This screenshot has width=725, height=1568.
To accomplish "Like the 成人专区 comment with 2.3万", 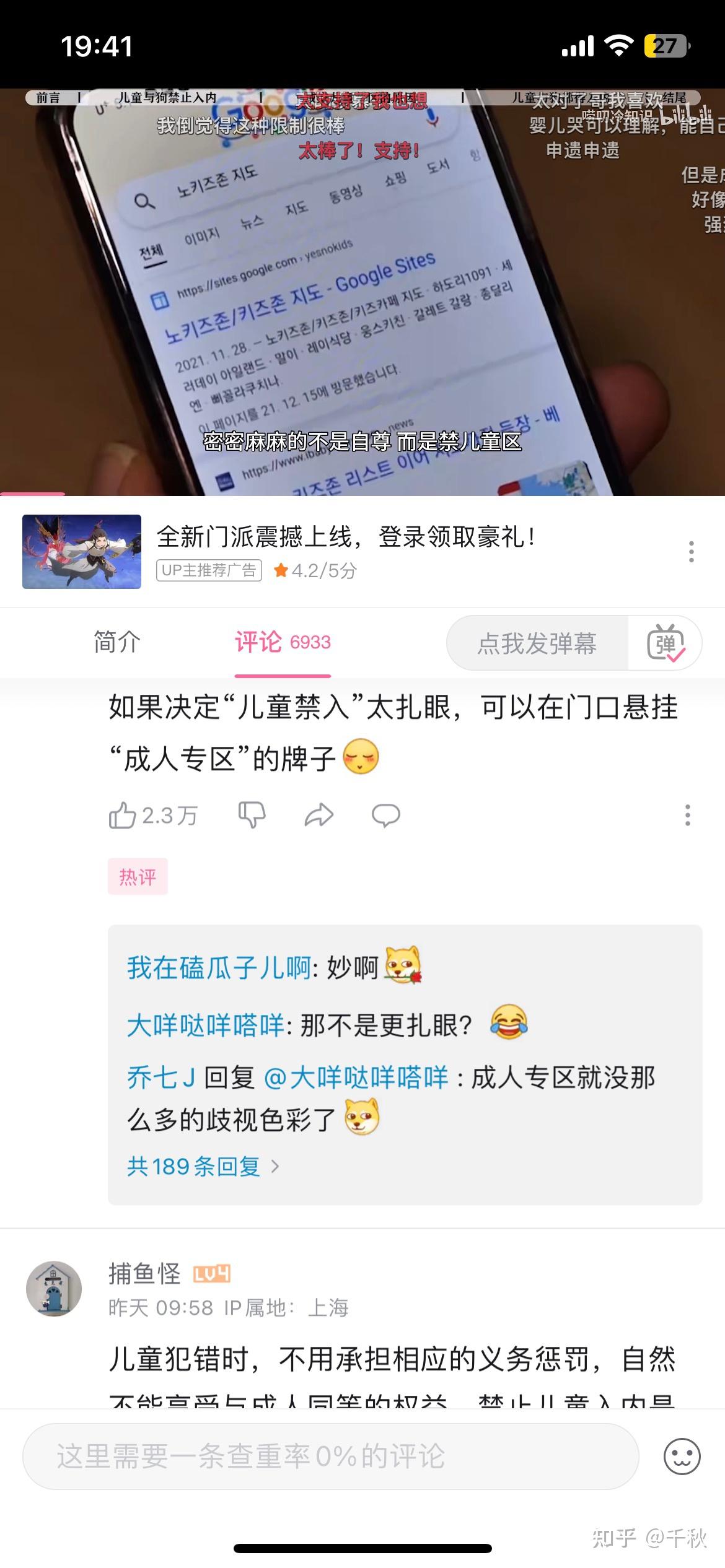I will pyautogui.click(x=123, y=815).
